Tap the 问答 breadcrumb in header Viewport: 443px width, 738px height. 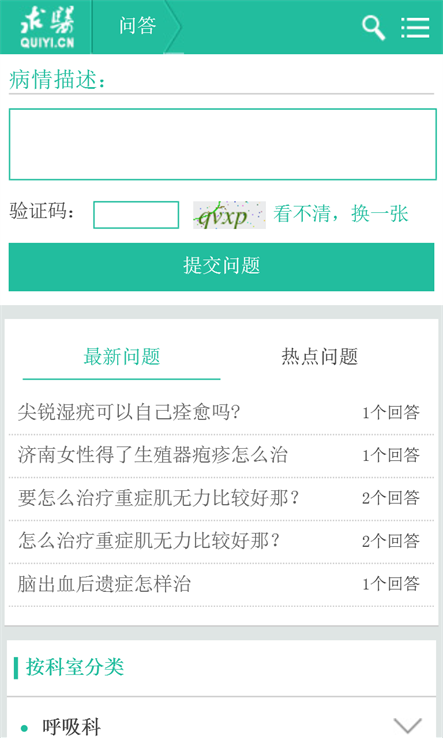[x=137, y=26]
